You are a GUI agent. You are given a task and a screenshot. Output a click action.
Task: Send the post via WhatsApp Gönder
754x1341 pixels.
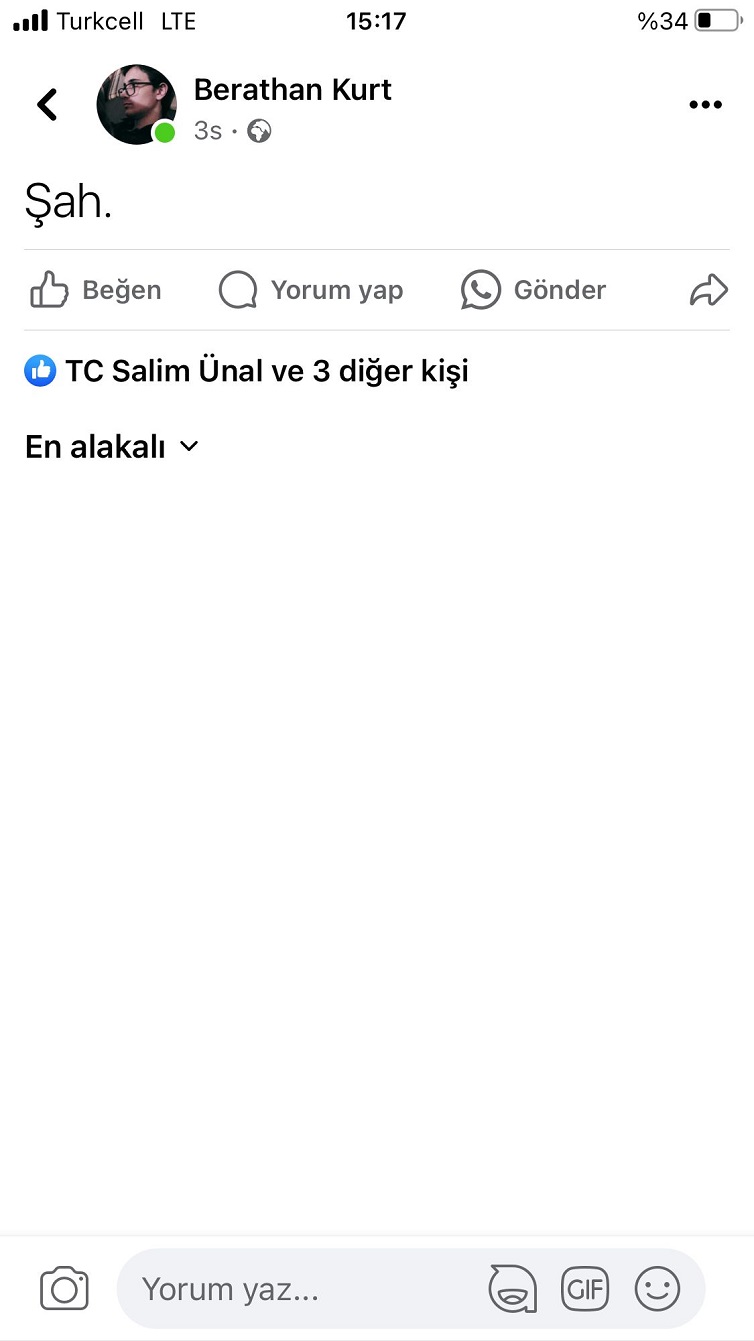[x=533, y=291]
